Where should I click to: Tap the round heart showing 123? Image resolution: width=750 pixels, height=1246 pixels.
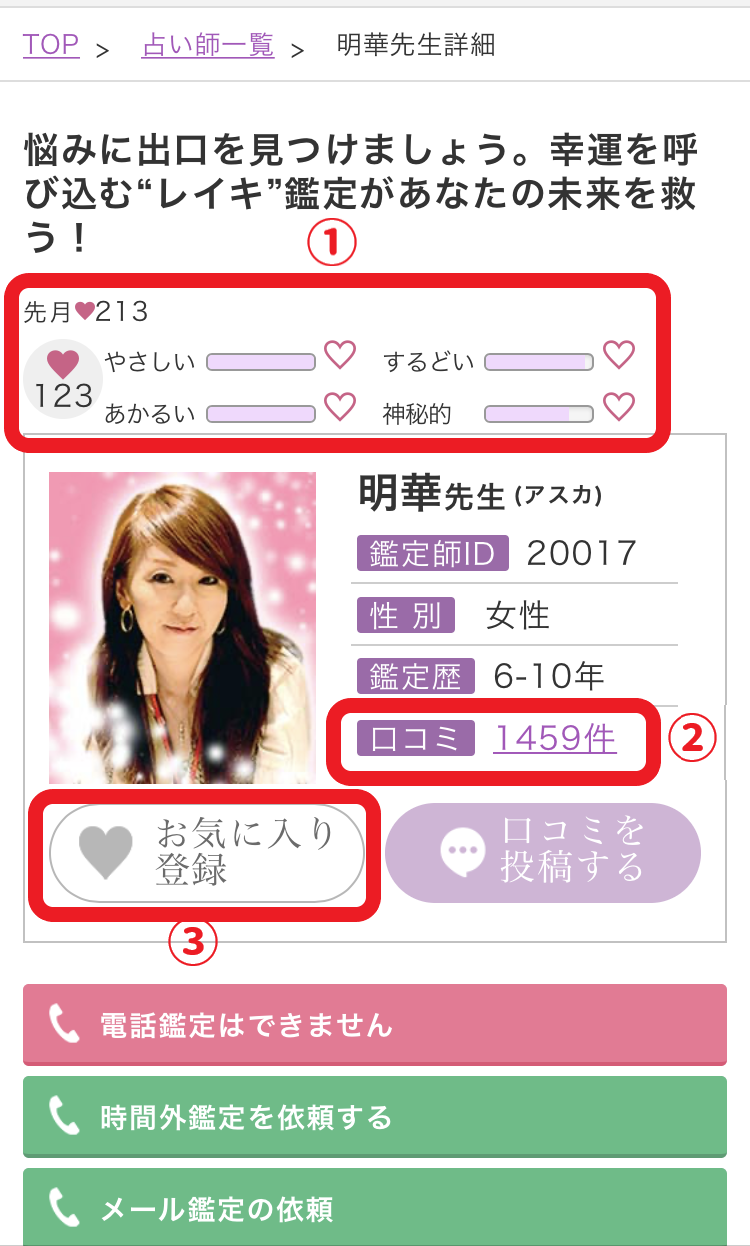[63, 380]
